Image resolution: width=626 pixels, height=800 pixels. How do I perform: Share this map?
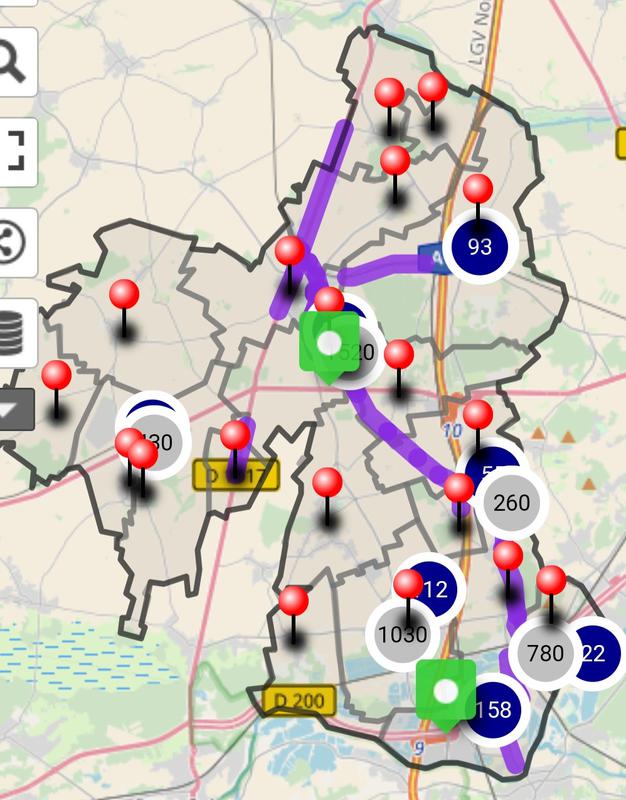click(x=12, y=240)
